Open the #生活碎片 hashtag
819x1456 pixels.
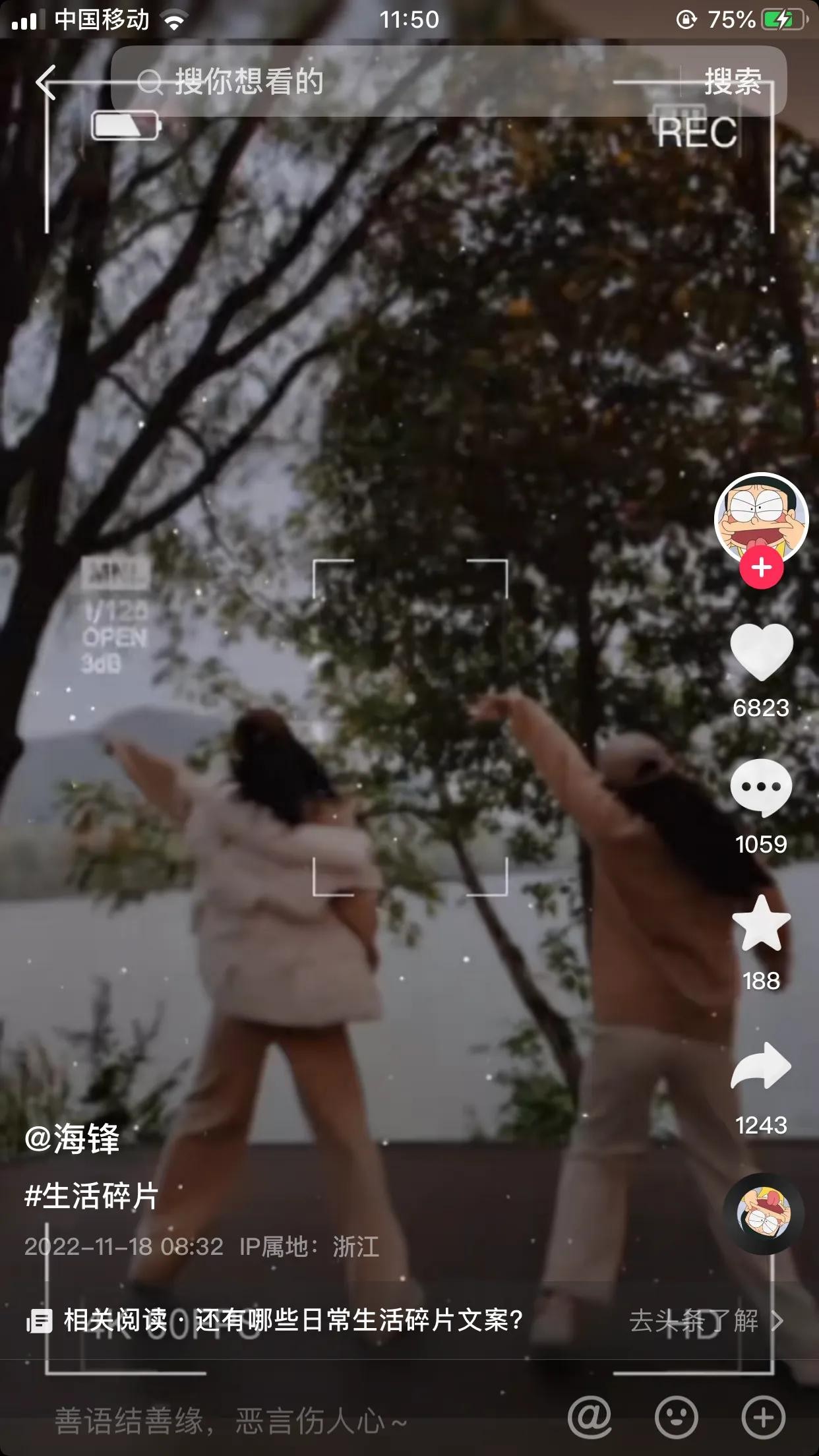(92, 1196)
